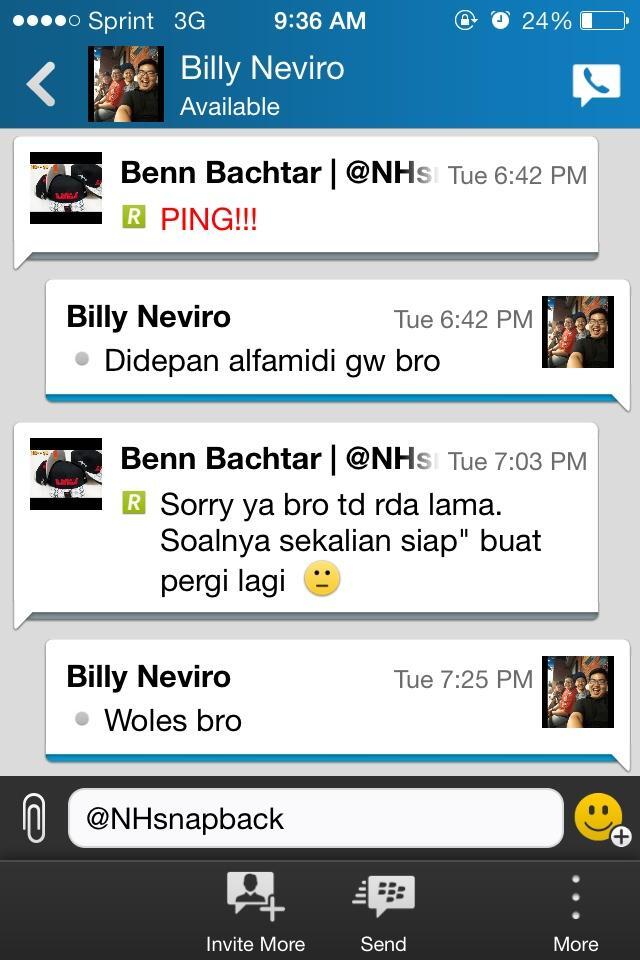The width and height of the screenshot is (640, 960).
Task: Open Billy Neviro's profile picture in header
Action: click(126, 84)
